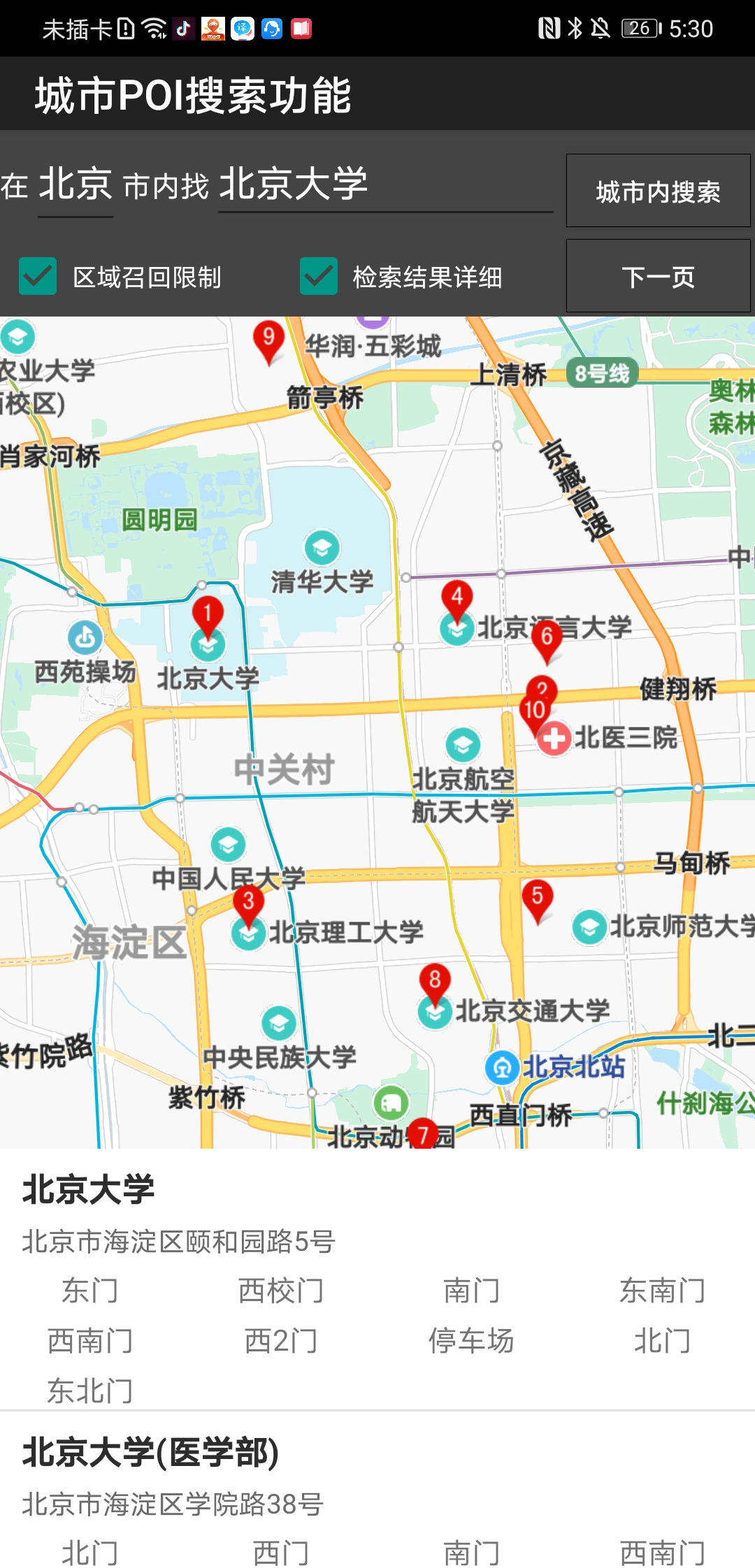Go to results with 下一页 button

click(658, 277)
